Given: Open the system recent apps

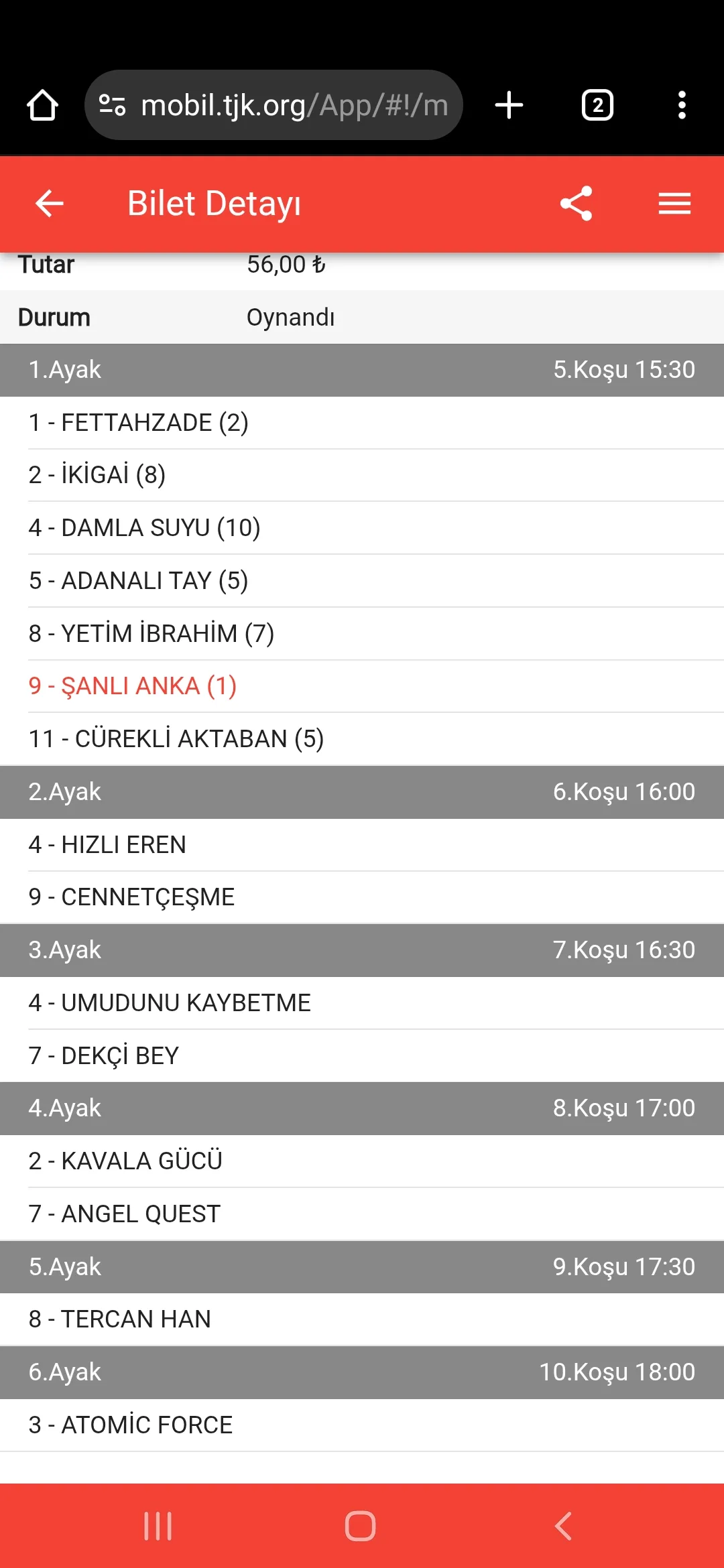Looking at the screenshot, I should [x=158, y=1526].
